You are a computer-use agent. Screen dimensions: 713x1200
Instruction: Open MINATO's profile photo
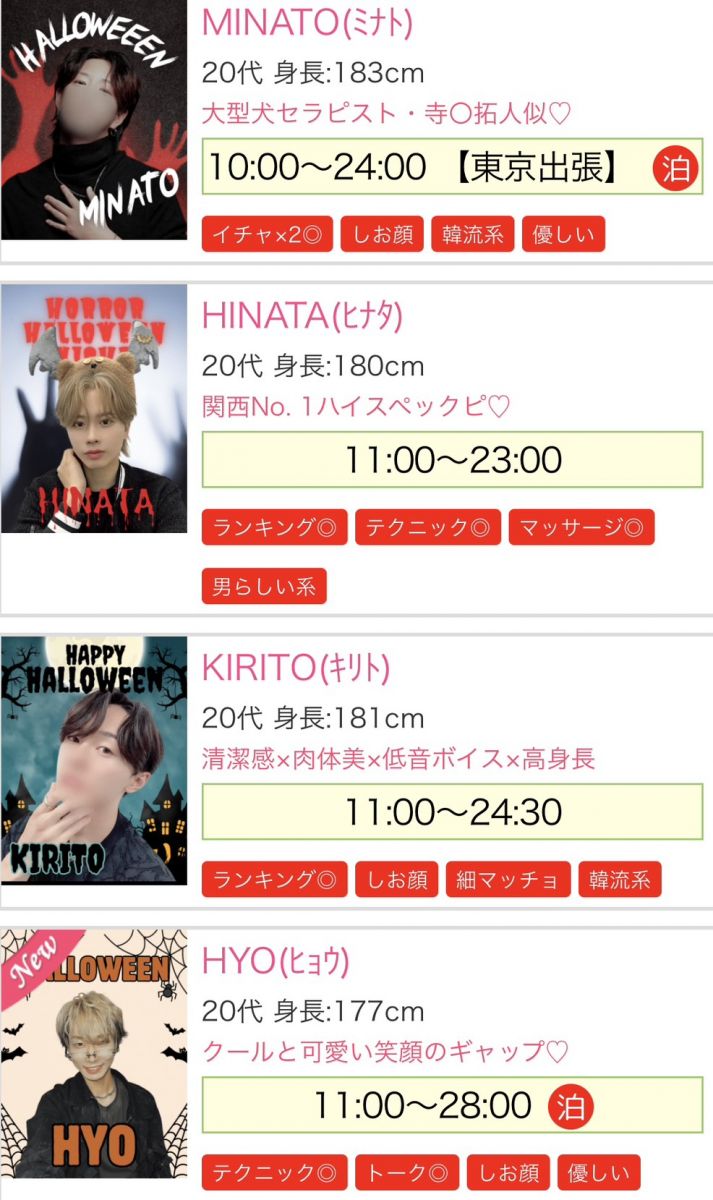pyautogui.click(x=94, y=120)
